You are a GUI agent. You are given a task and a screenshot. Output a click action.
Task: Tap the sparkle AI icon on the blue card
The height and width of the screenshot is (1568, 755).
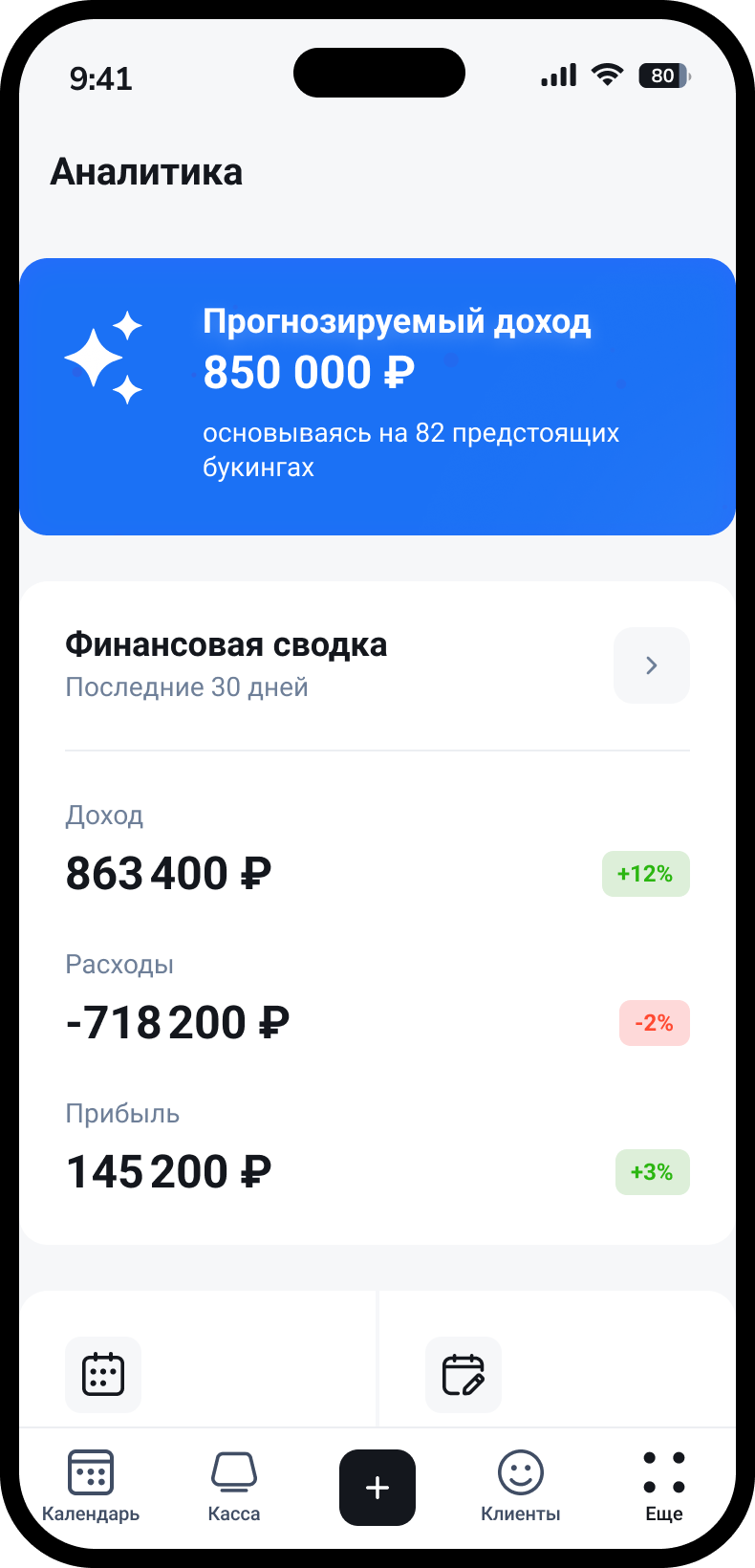(105, 359)
